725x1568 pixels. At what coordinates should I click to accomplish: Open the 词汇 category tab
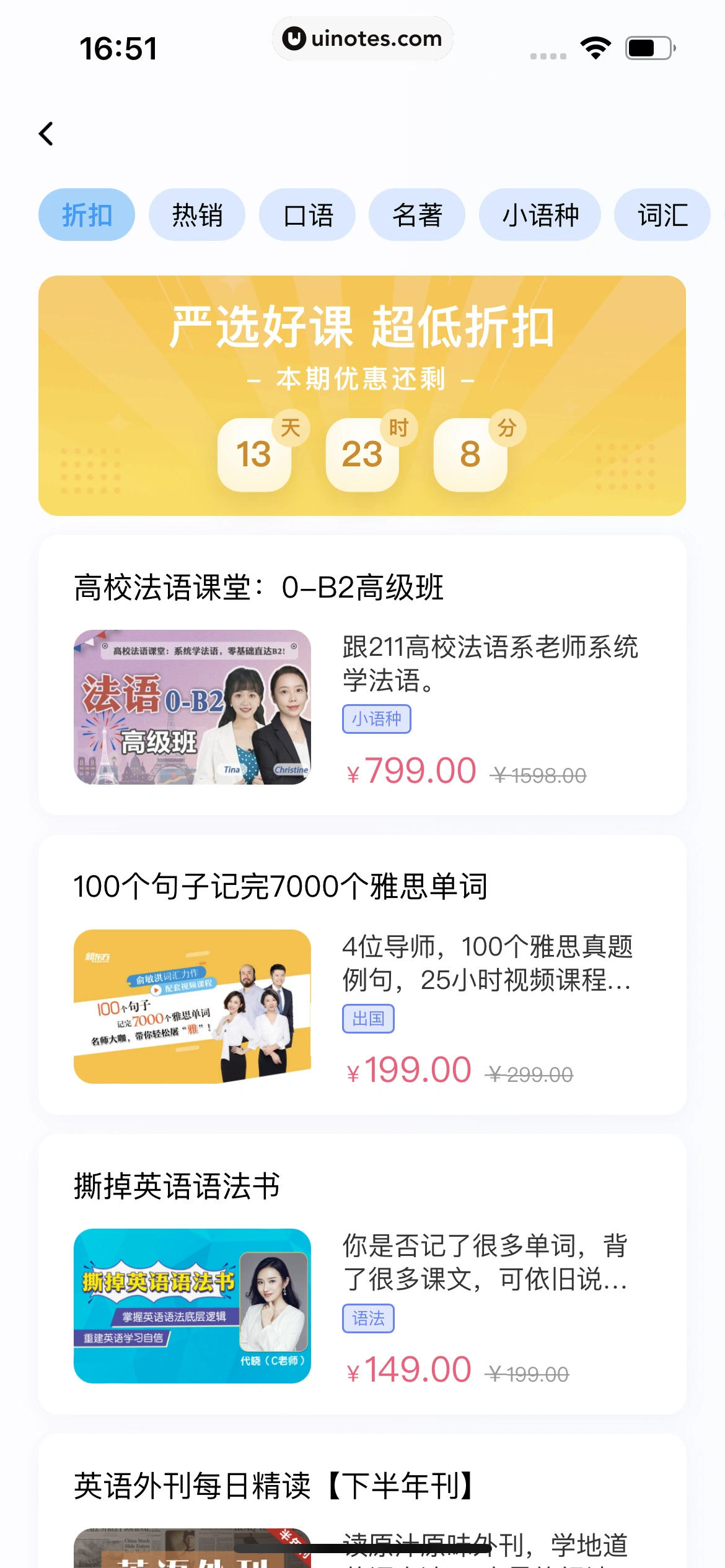(662, 215)
